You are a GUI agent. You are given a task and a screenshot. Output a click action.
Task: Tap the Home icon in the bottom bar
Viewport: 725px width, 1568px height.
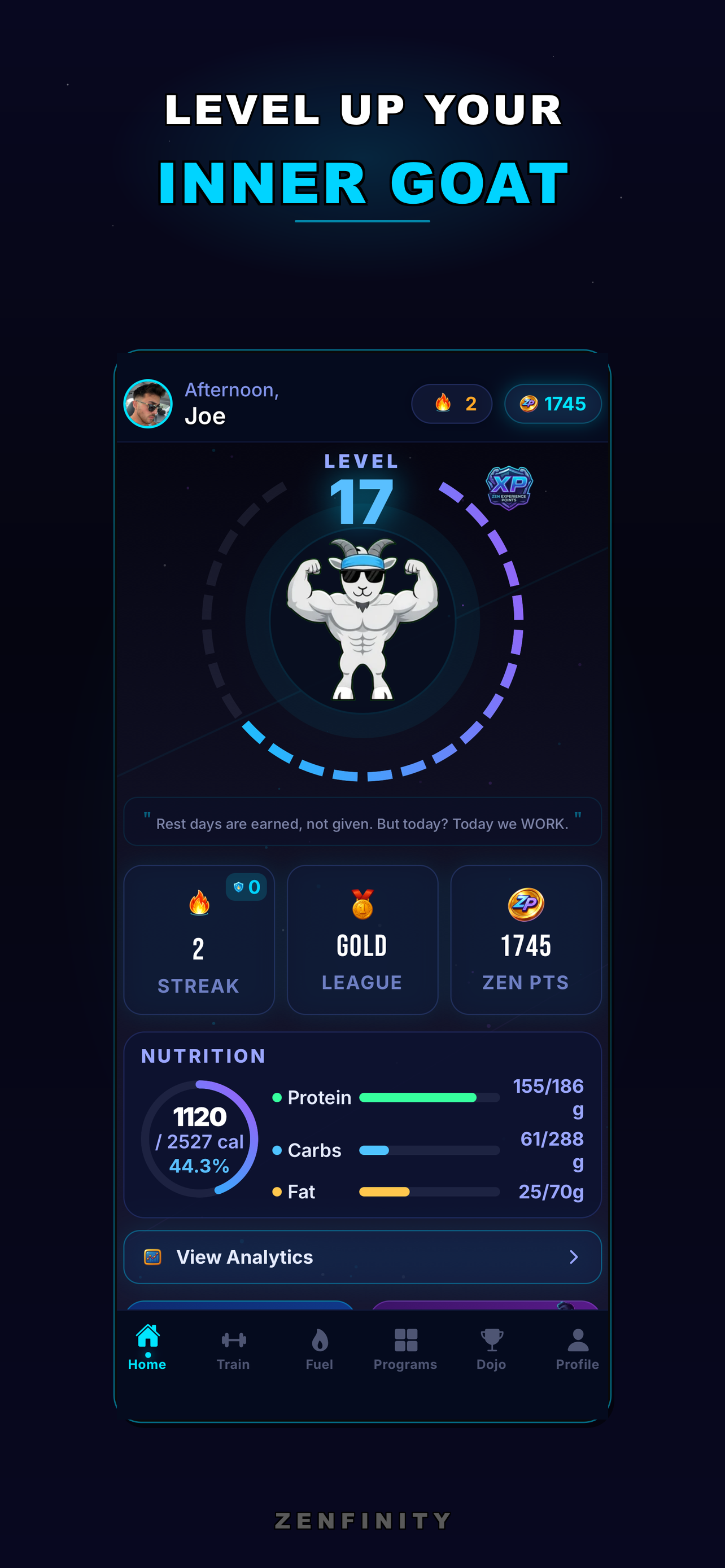pos(147,1338)
